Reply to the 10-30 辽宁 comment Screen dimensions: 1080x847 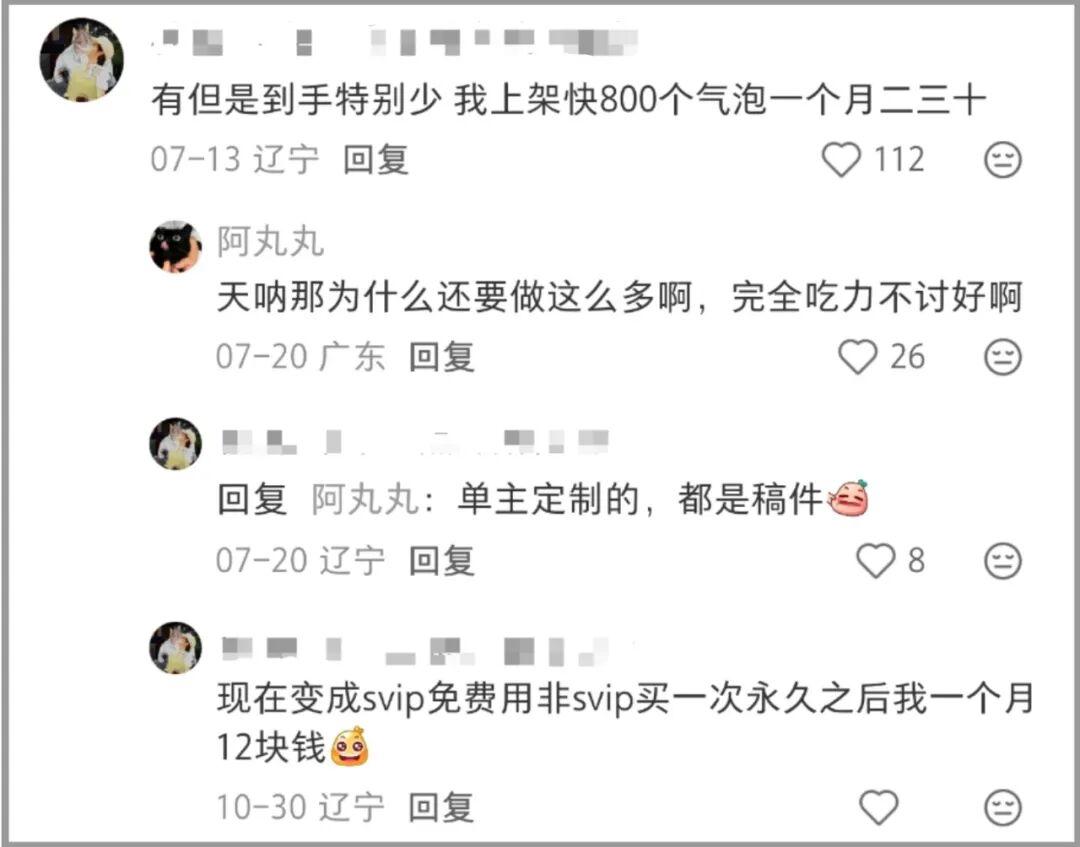441,806
